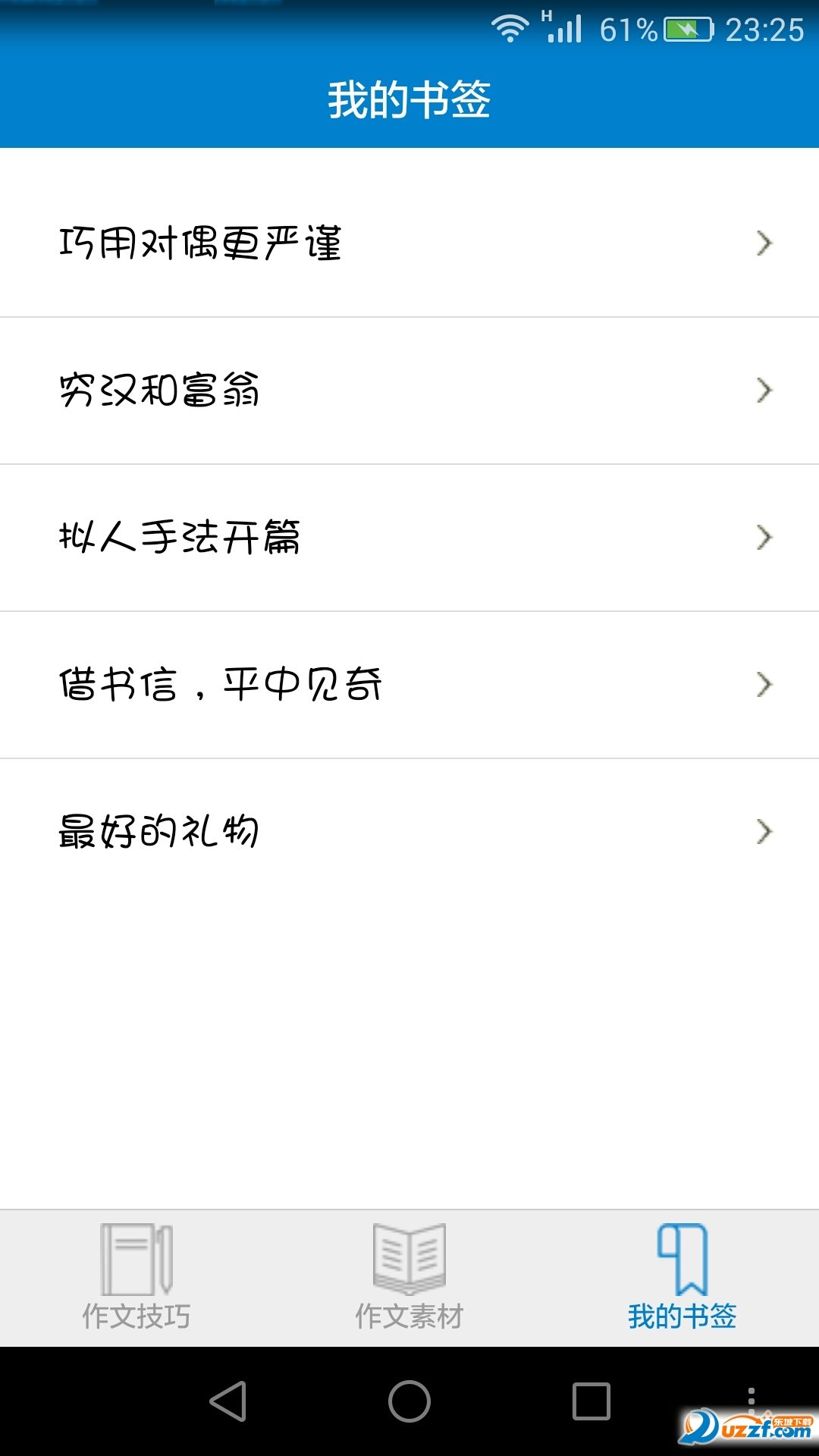
Task: Open the bookmark 借书信，平中见奇
Action: tap(409, 685)
